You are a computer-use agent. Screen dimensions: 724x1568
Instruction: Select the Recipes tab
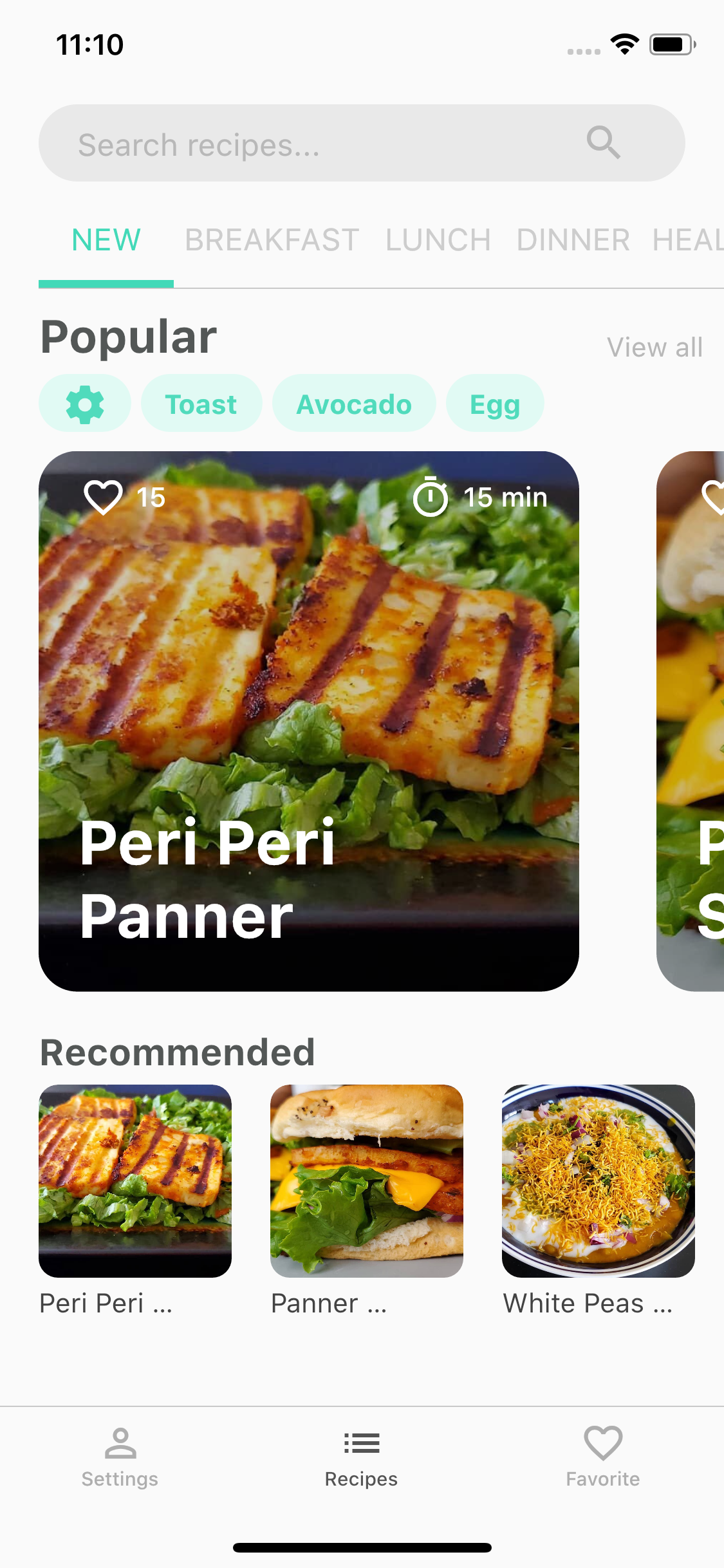362,1457
